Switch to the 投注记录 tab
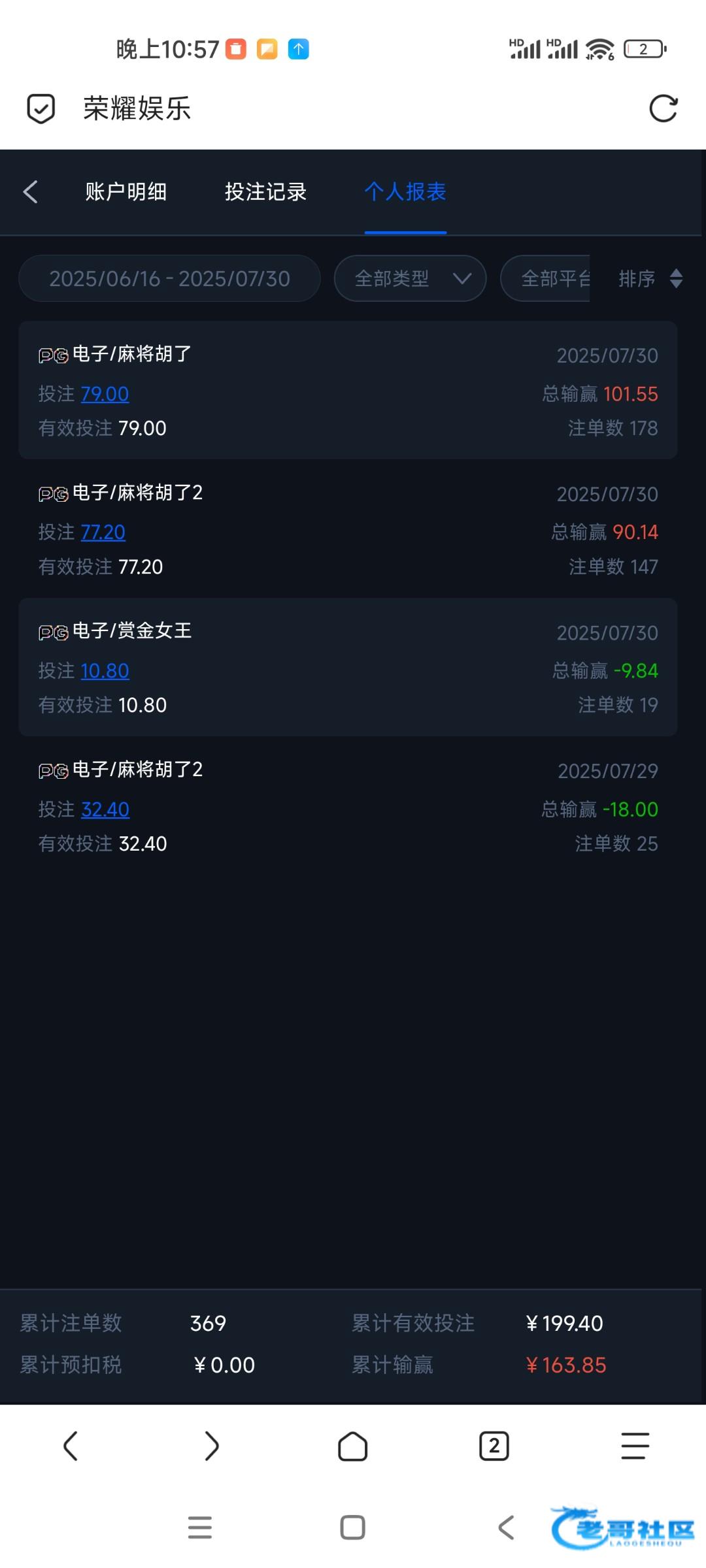The height and width of the screenshot is (1568, 706). pos(265,192)
